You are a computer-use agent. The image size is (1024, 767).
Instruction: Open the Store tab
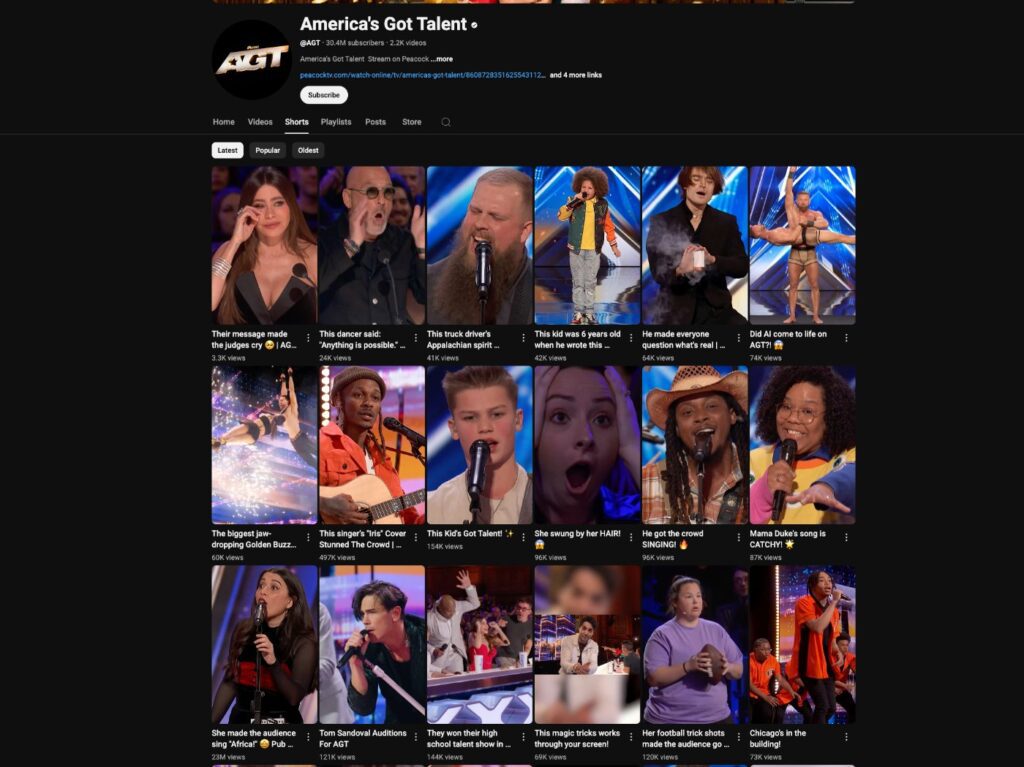pos(411,122)
